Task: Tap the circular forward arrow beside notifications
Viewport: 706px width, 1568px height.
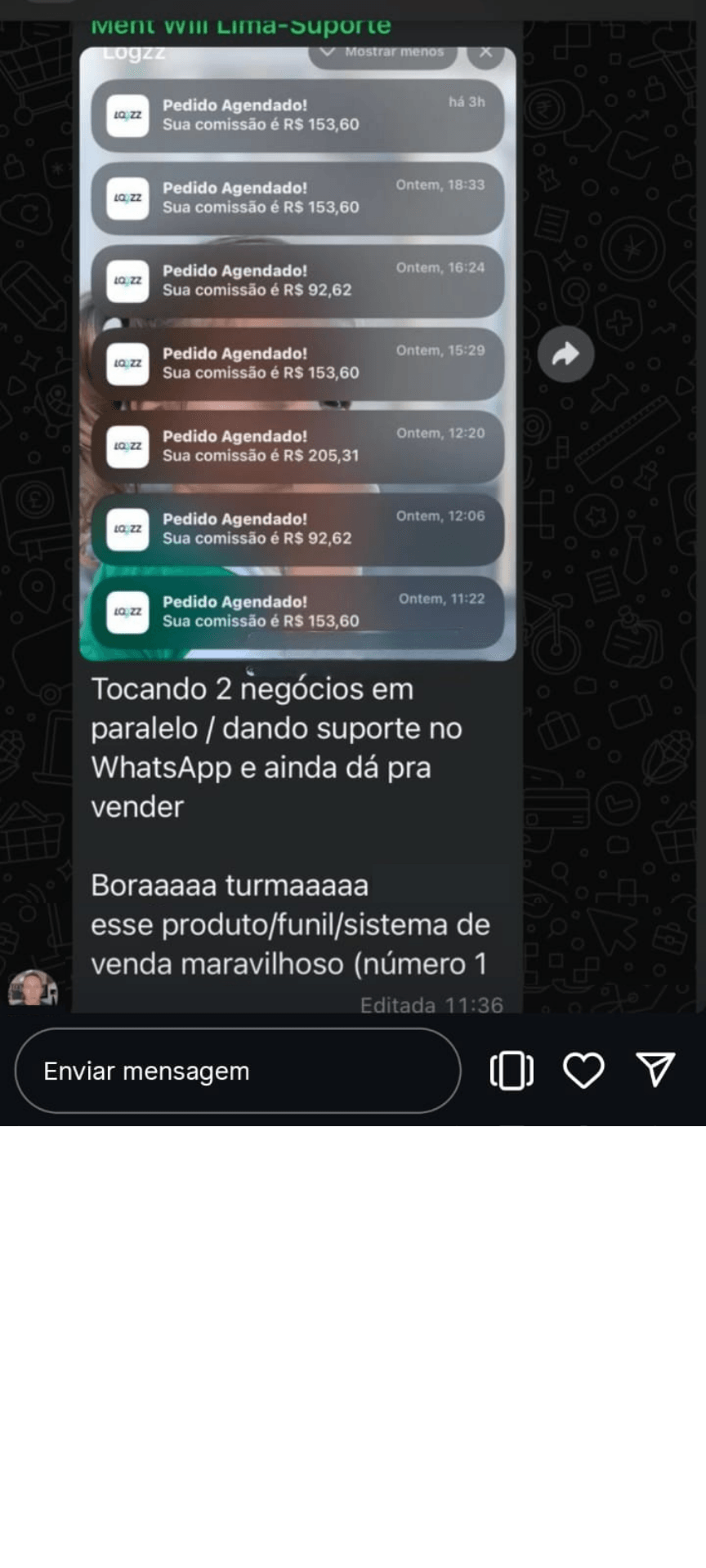Action: click(x=566, y=354)
